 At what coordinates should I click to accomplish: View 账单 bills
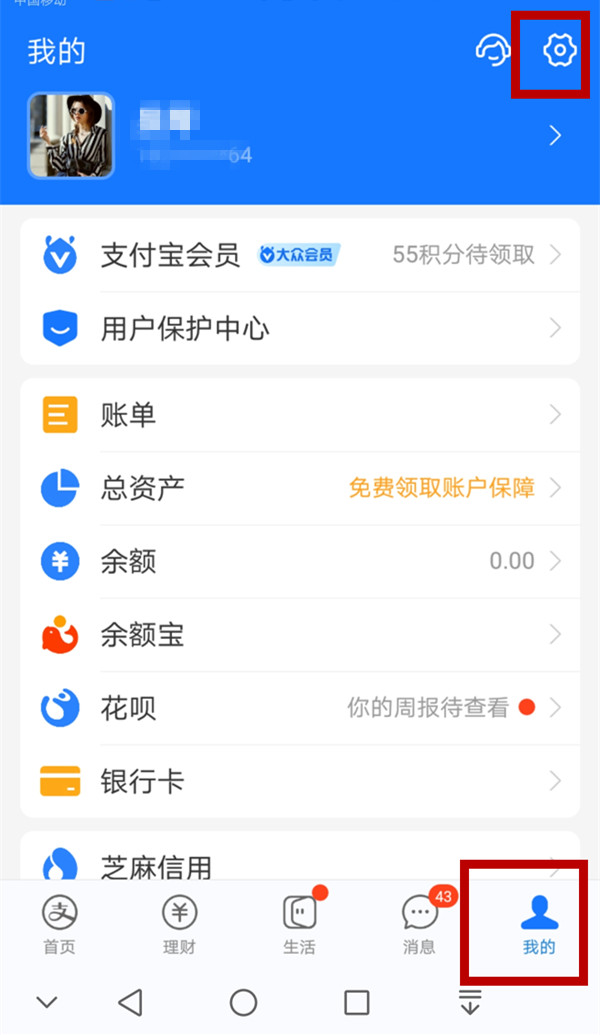[x=300, y=414]
